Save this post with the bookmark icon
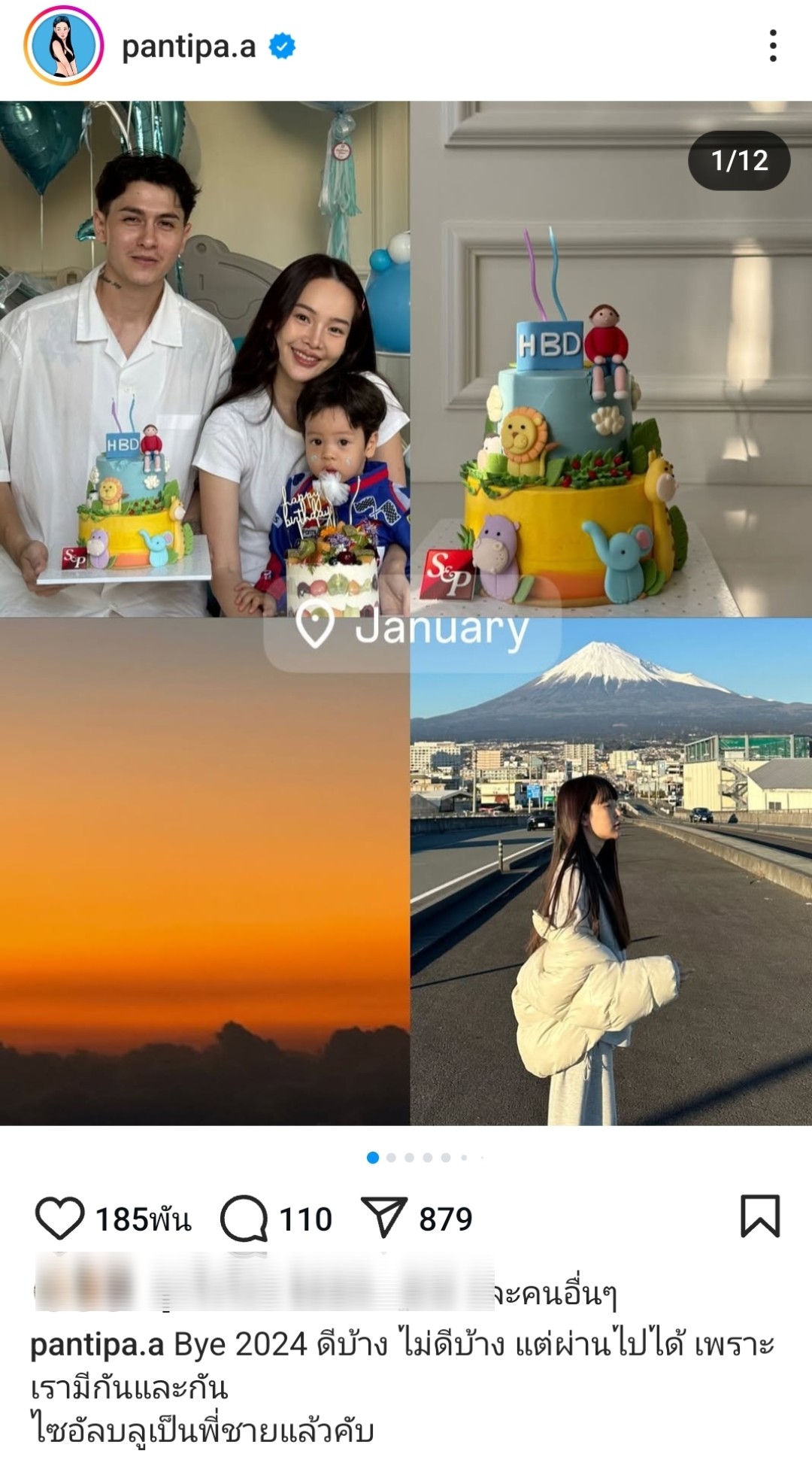This screenshot has width=812, height=1457. 760,1216
